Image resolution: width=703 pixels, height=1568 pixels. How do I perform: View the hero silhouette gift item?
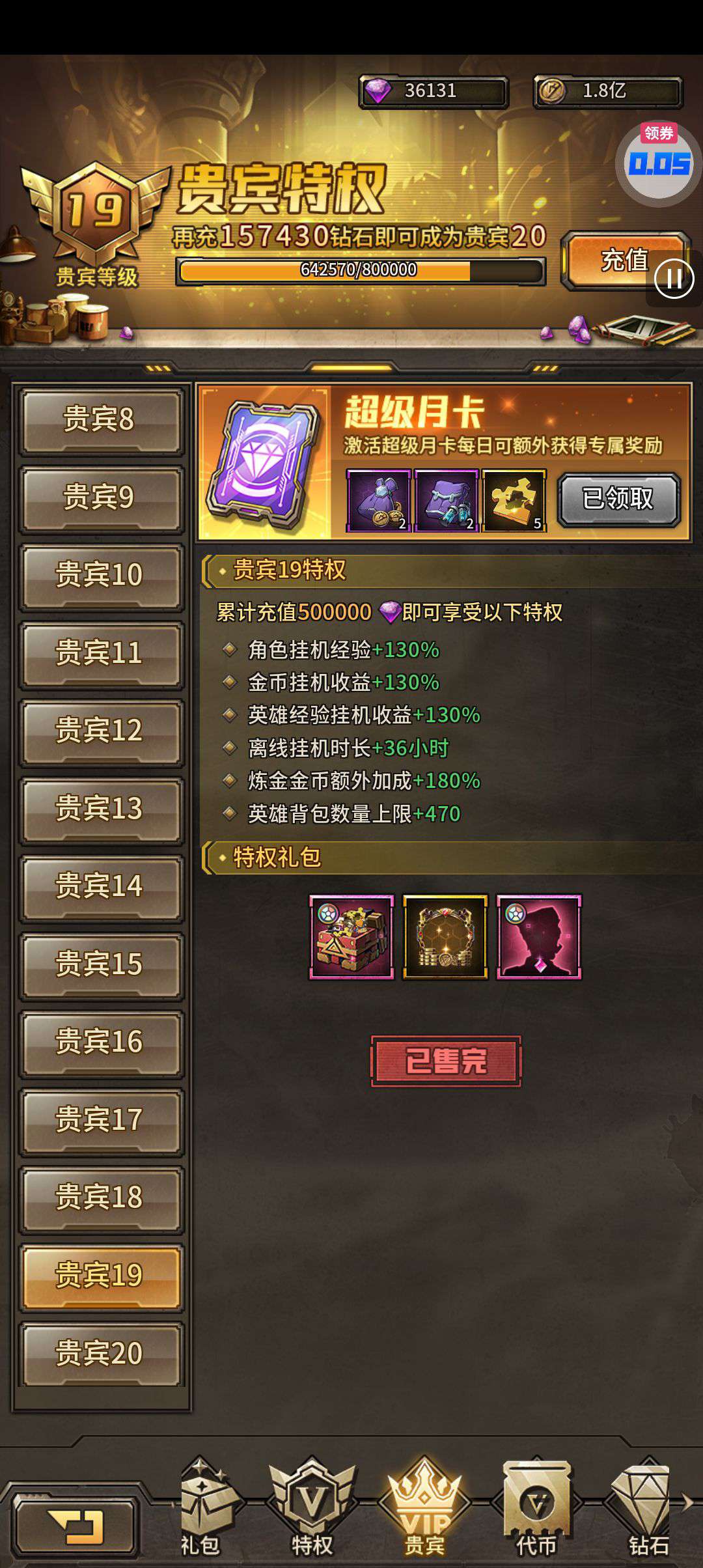[539, 937]
